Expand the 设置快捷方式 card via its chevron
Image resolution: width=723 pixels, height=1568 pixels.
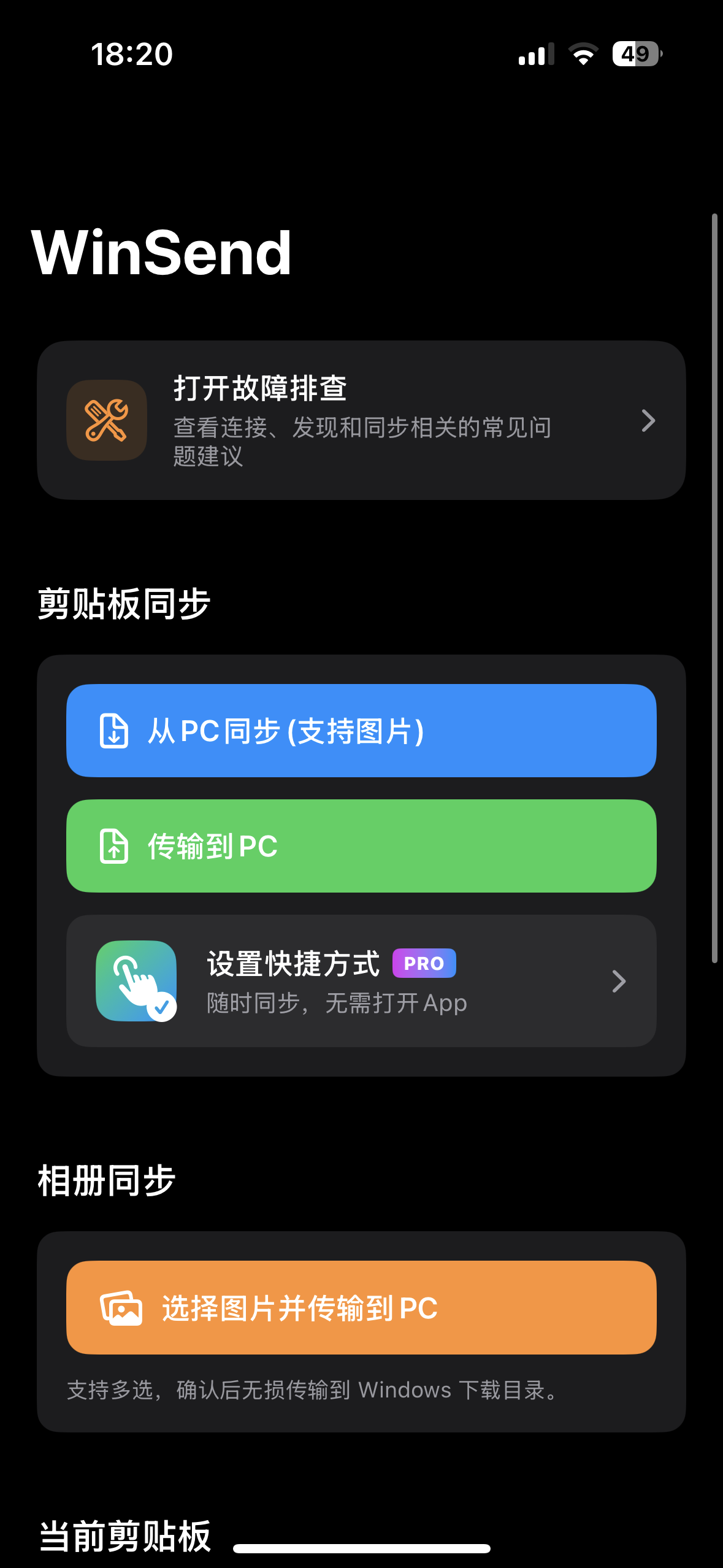click(x=619, y=981)
